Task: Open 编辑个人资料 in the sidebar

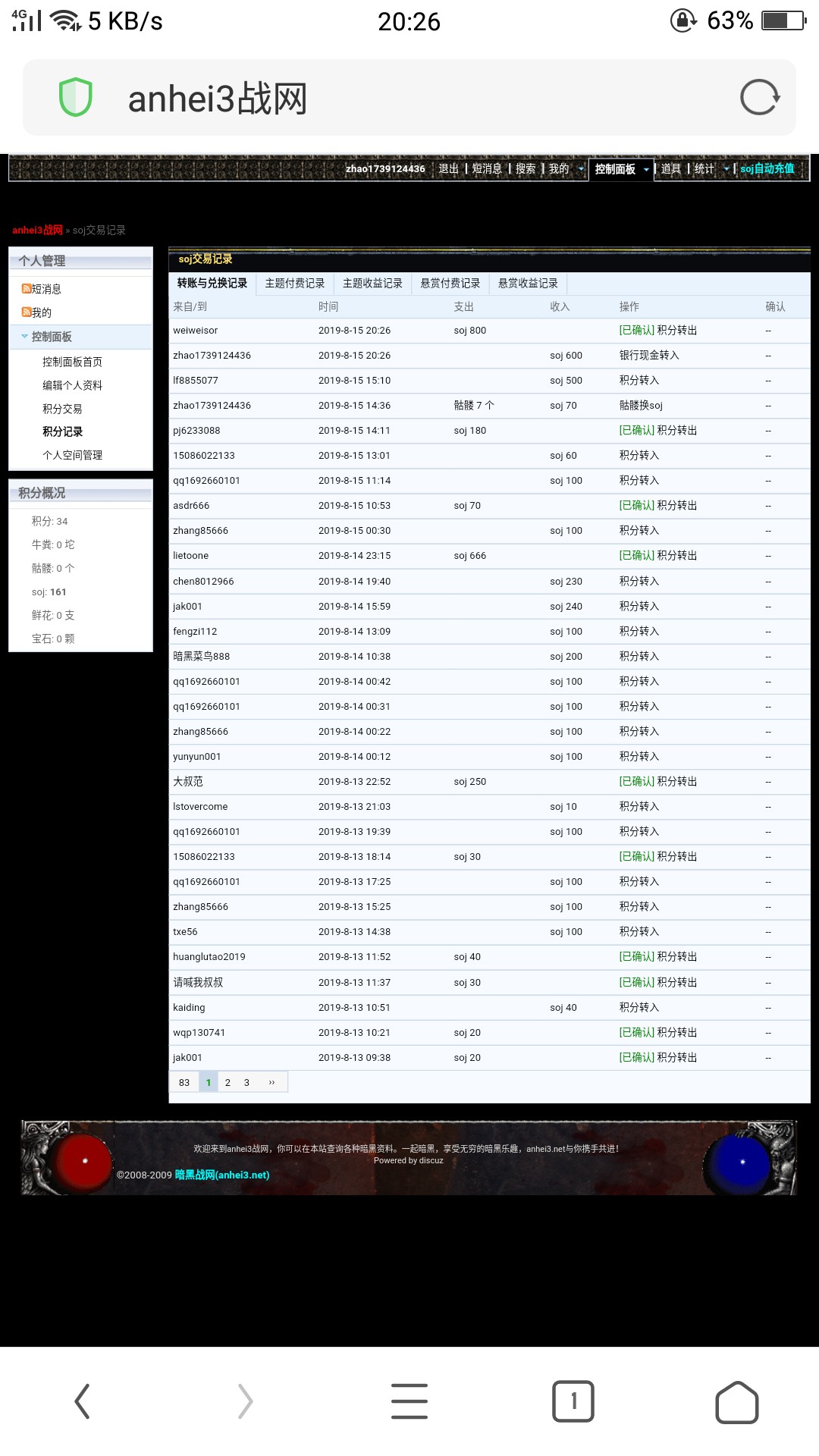Action: click(72, 385)
